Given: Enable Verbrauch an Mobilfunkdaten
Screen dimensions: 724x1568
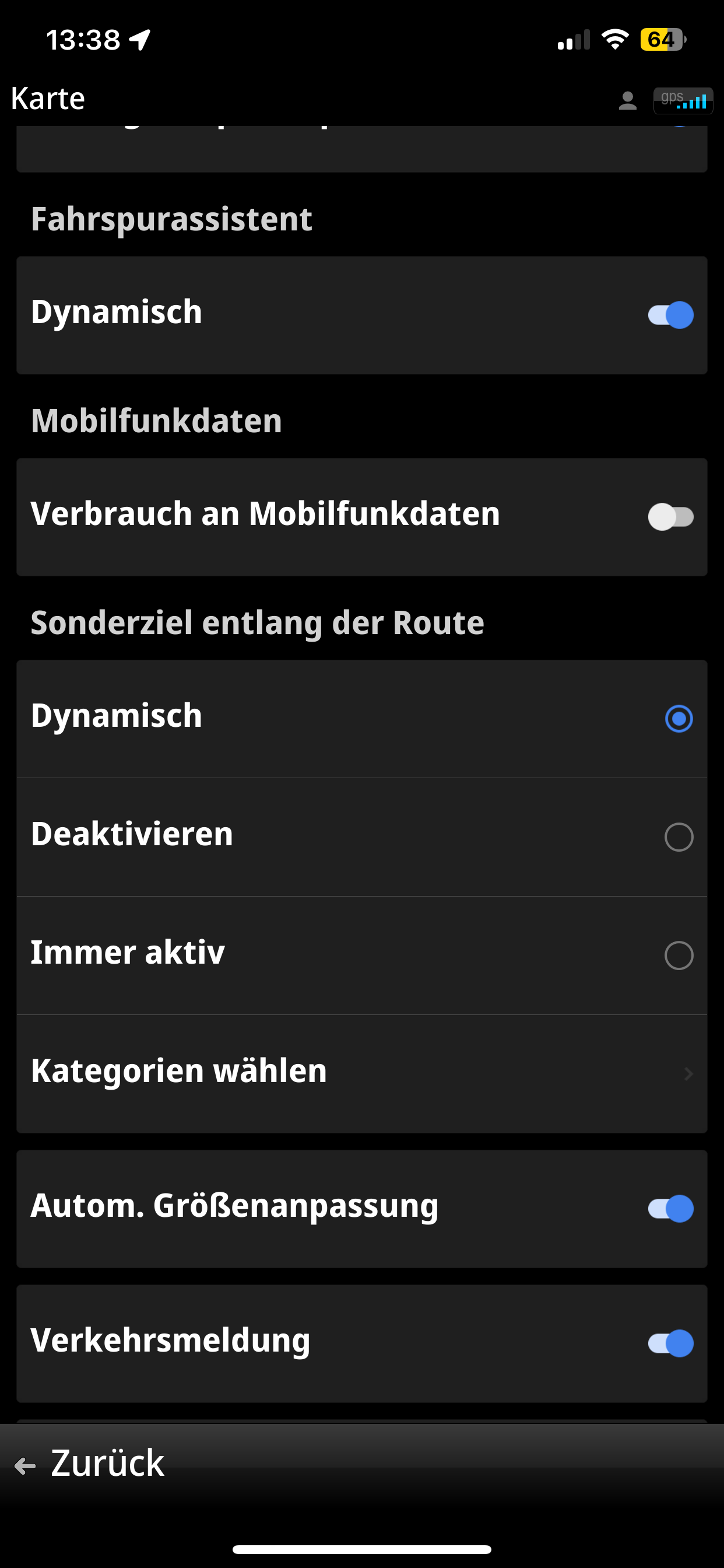Looking at the screenshot, I should tap(670, 517).
